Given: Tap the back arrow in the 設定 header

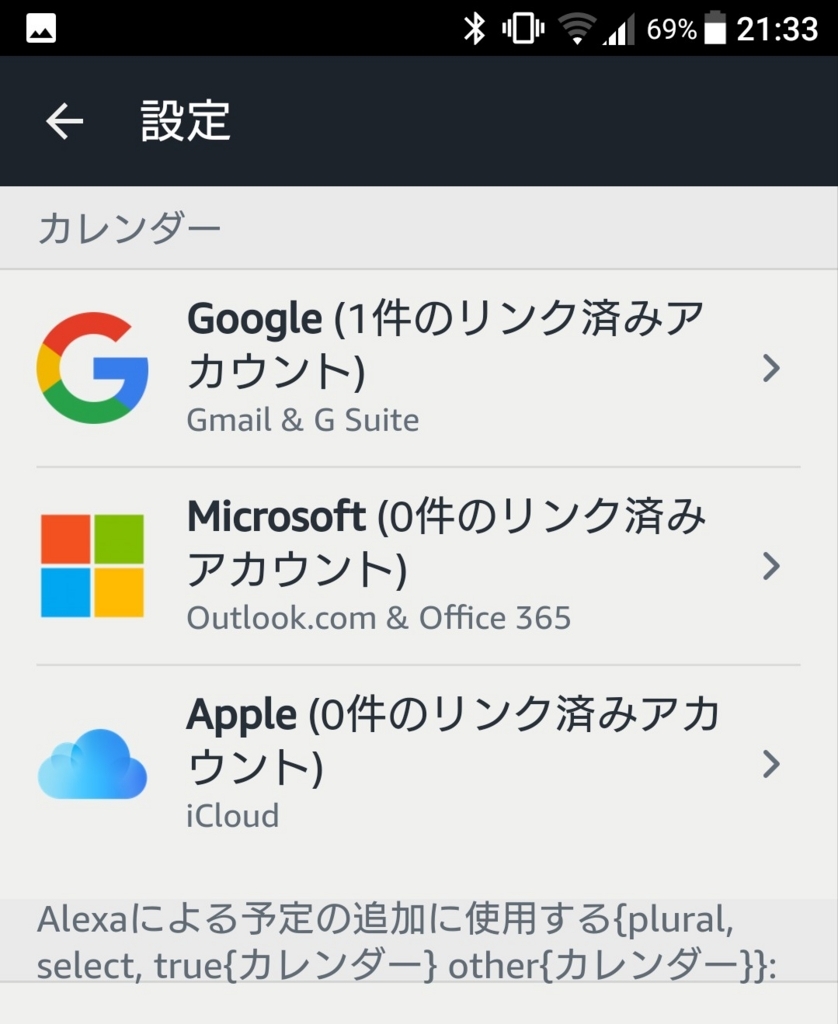Looking at the screenshot, I should pyautogui.click(x=63, y=120).
